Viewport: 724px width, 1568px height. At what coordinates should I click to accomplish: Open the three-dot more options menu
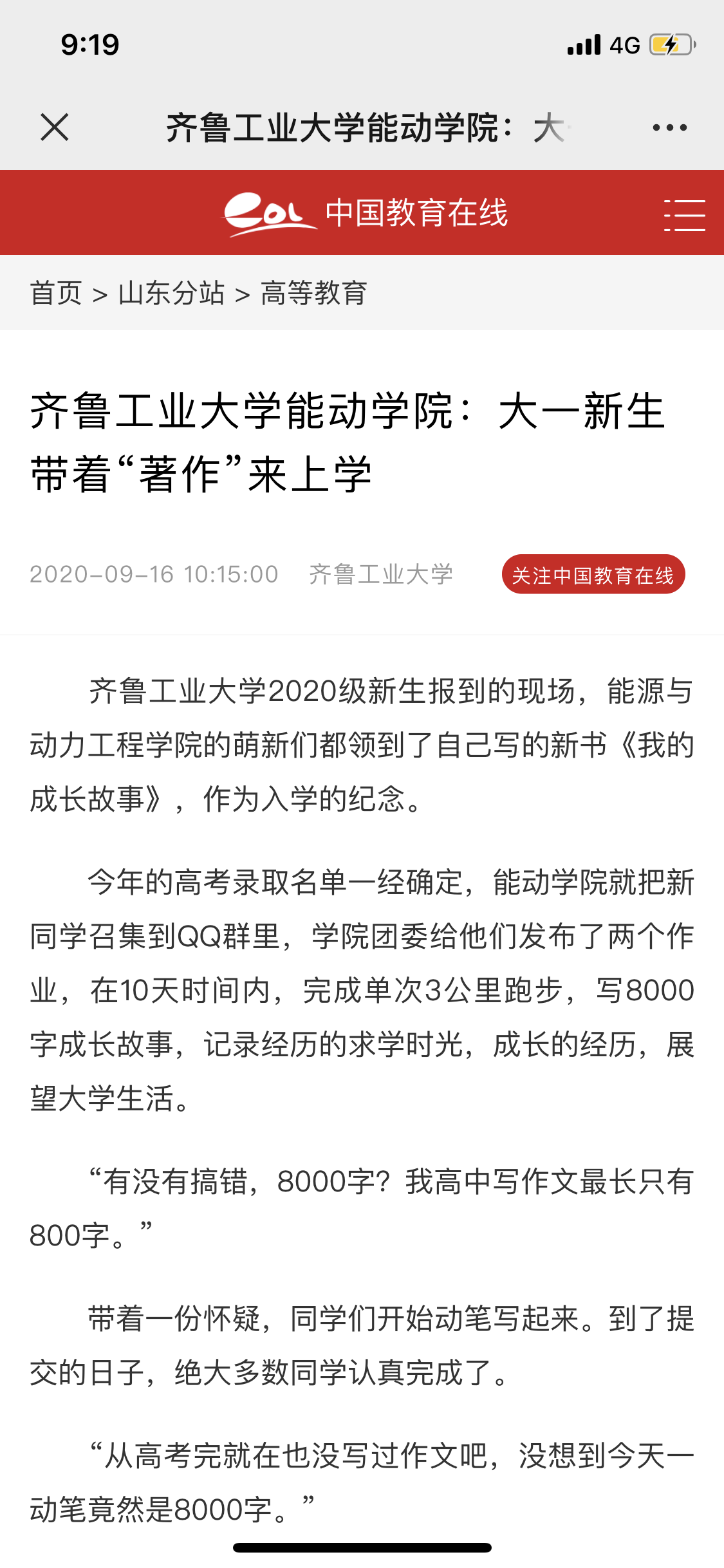(x=669, y=127)
